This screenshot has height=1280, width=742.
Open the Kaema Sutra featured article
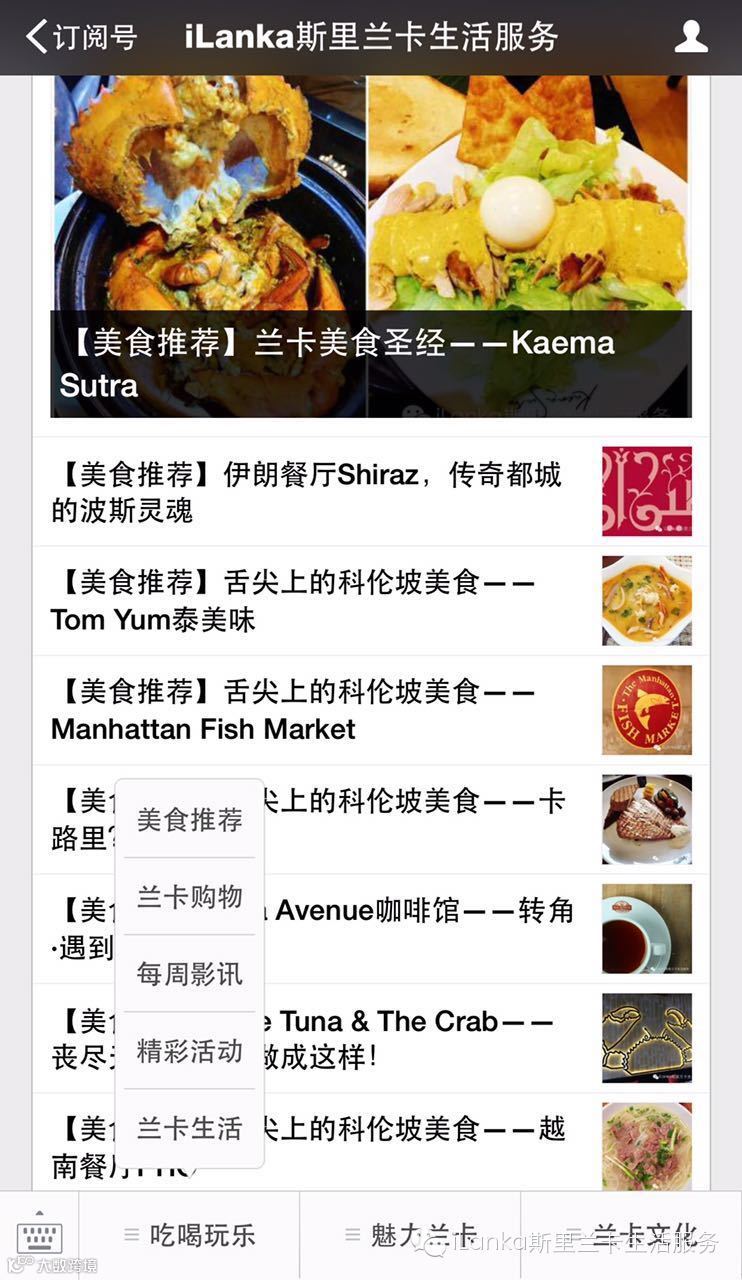point(370,250)
